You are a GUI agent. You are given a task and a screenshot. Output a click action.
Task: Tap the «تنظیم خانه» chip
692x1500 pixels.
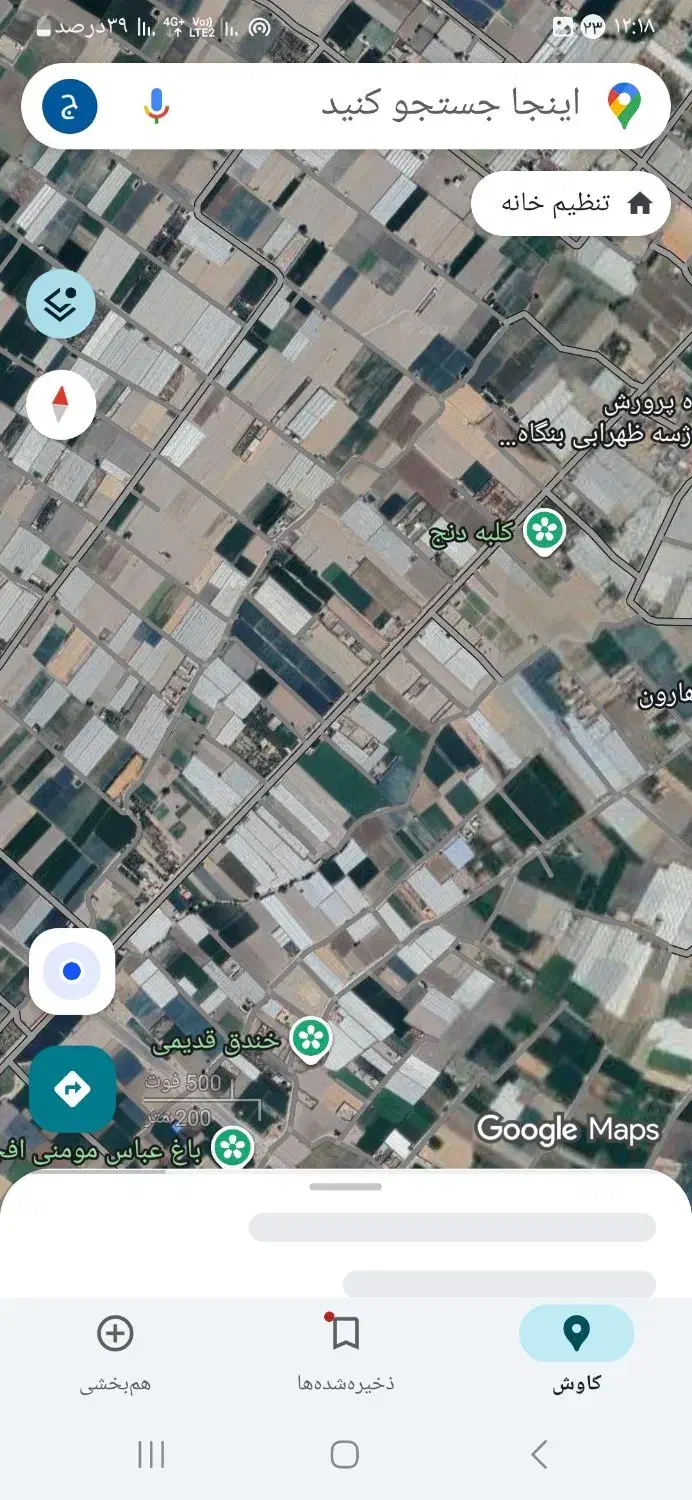(x=571, y=203)
